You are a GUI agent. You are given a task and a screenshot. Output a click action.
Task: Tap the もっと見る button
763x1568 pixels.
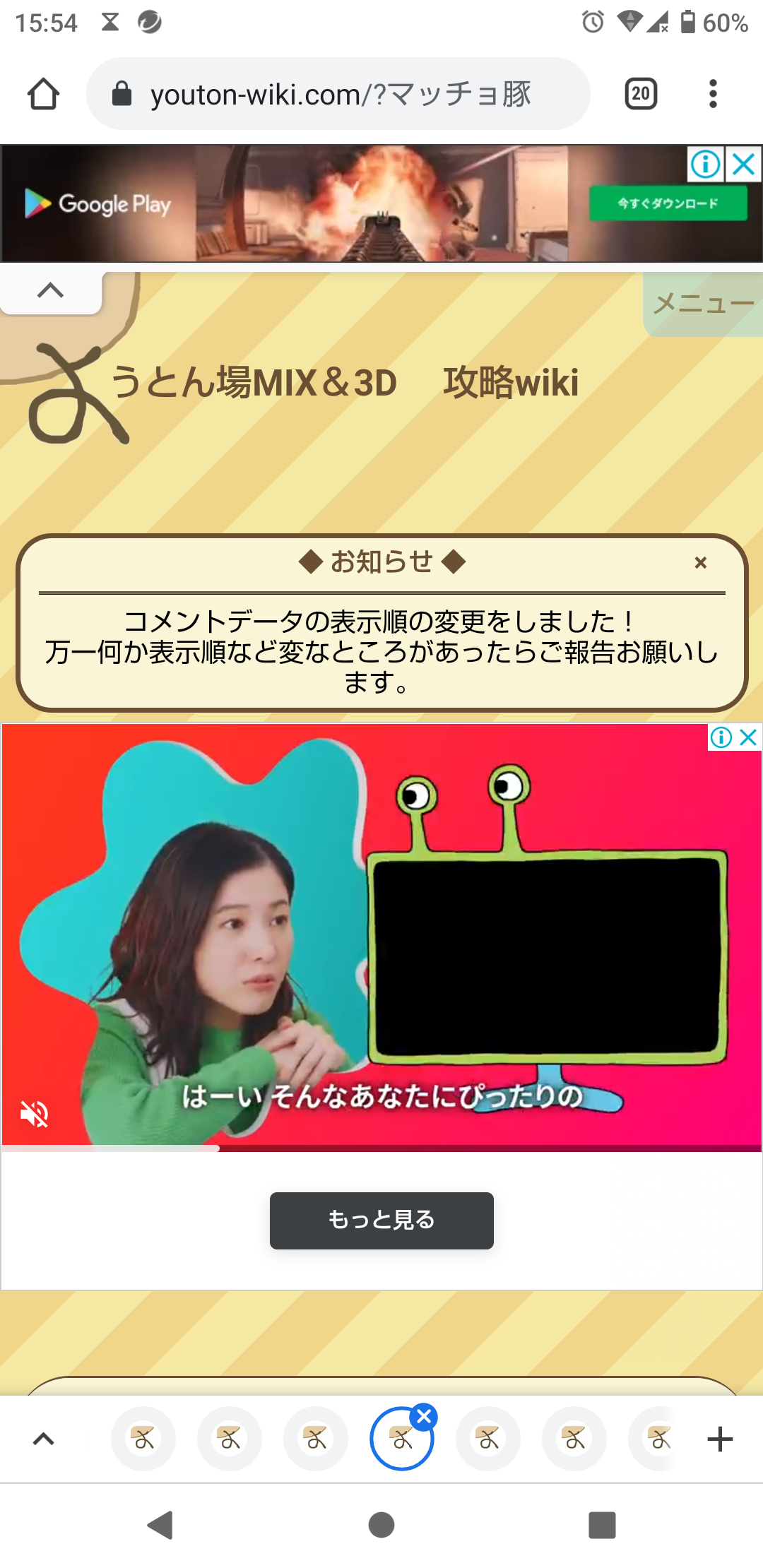(x=381, y=1220)
